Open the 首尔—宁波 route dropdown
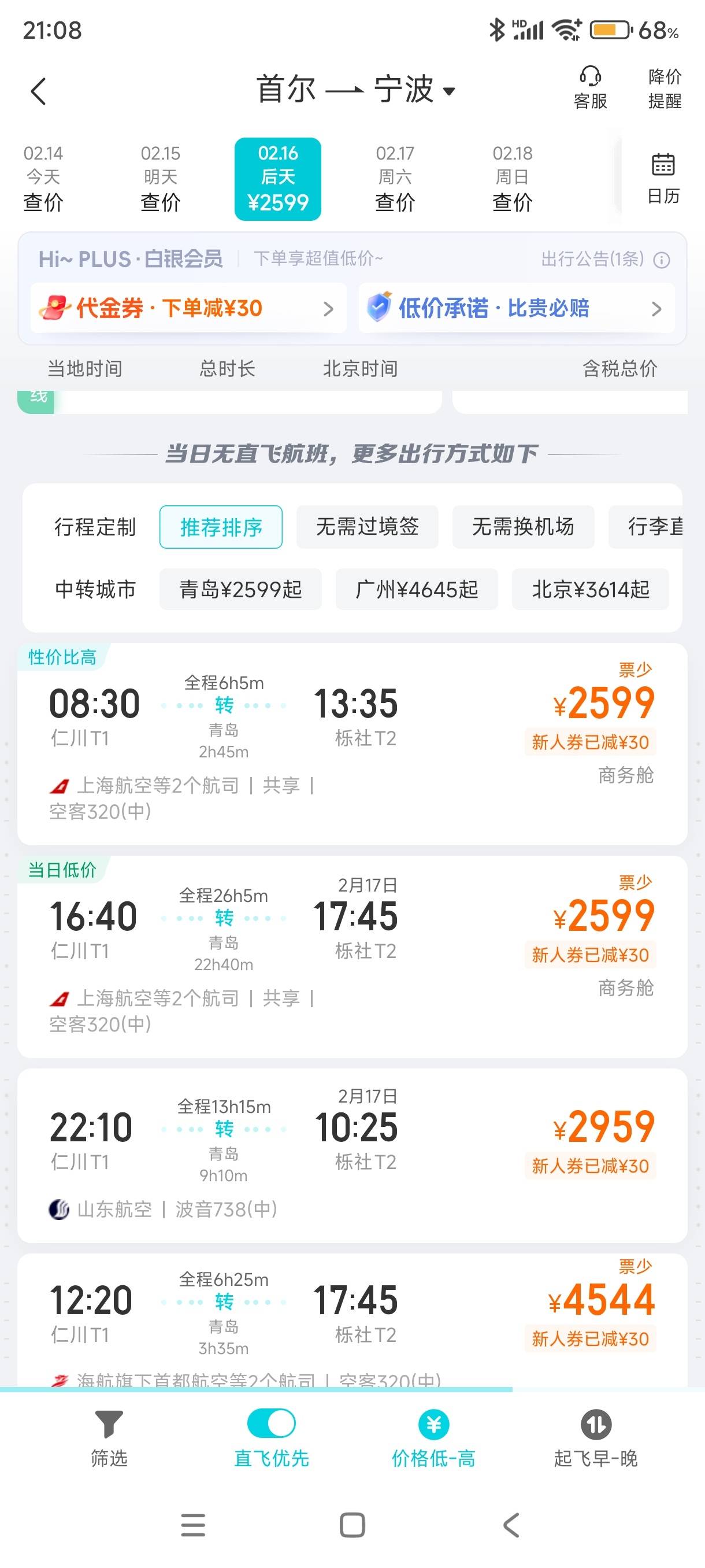The width and height of the screenshot is (705, 1568). pos(356,90)
